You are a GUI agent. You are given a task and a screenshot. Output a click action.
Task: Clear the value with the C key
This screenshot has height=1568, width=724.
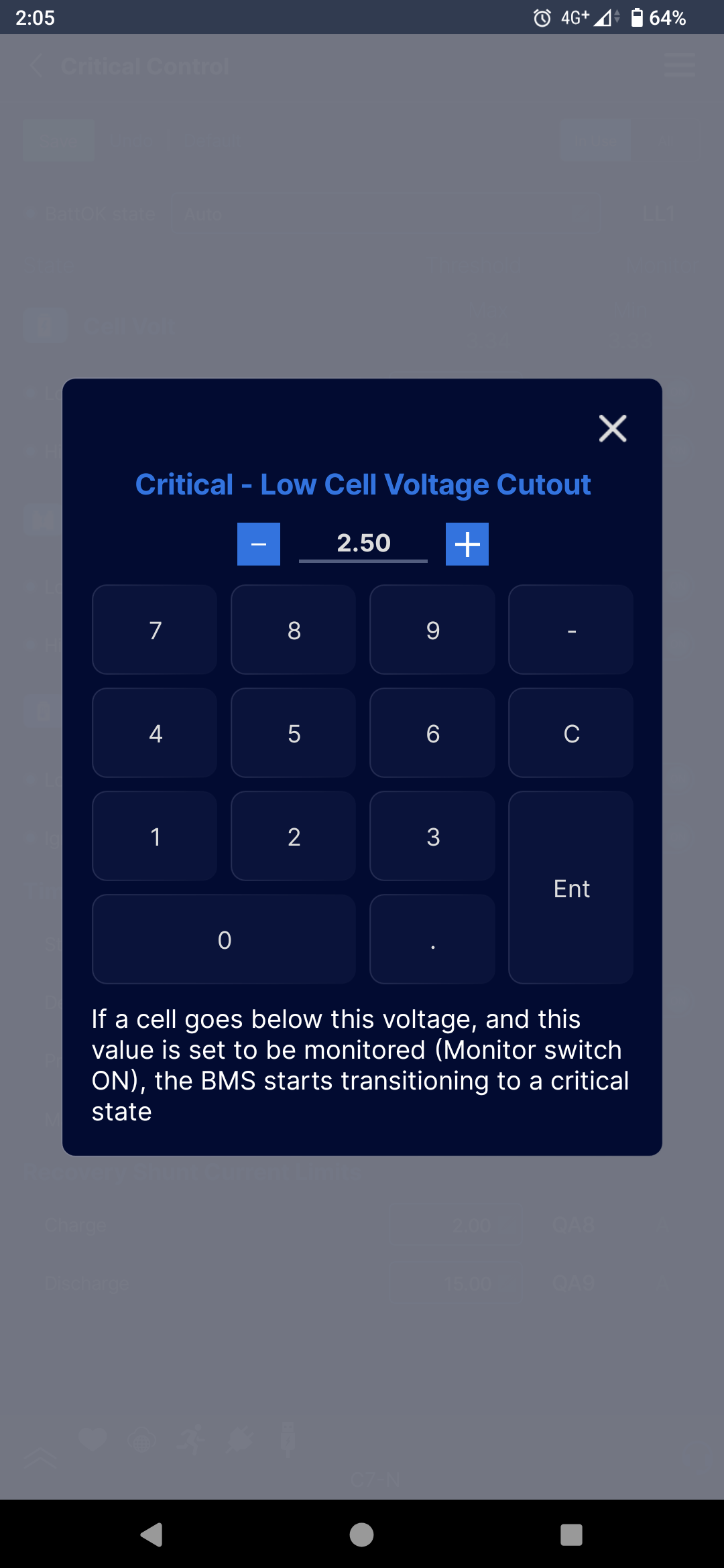[571, 733]
